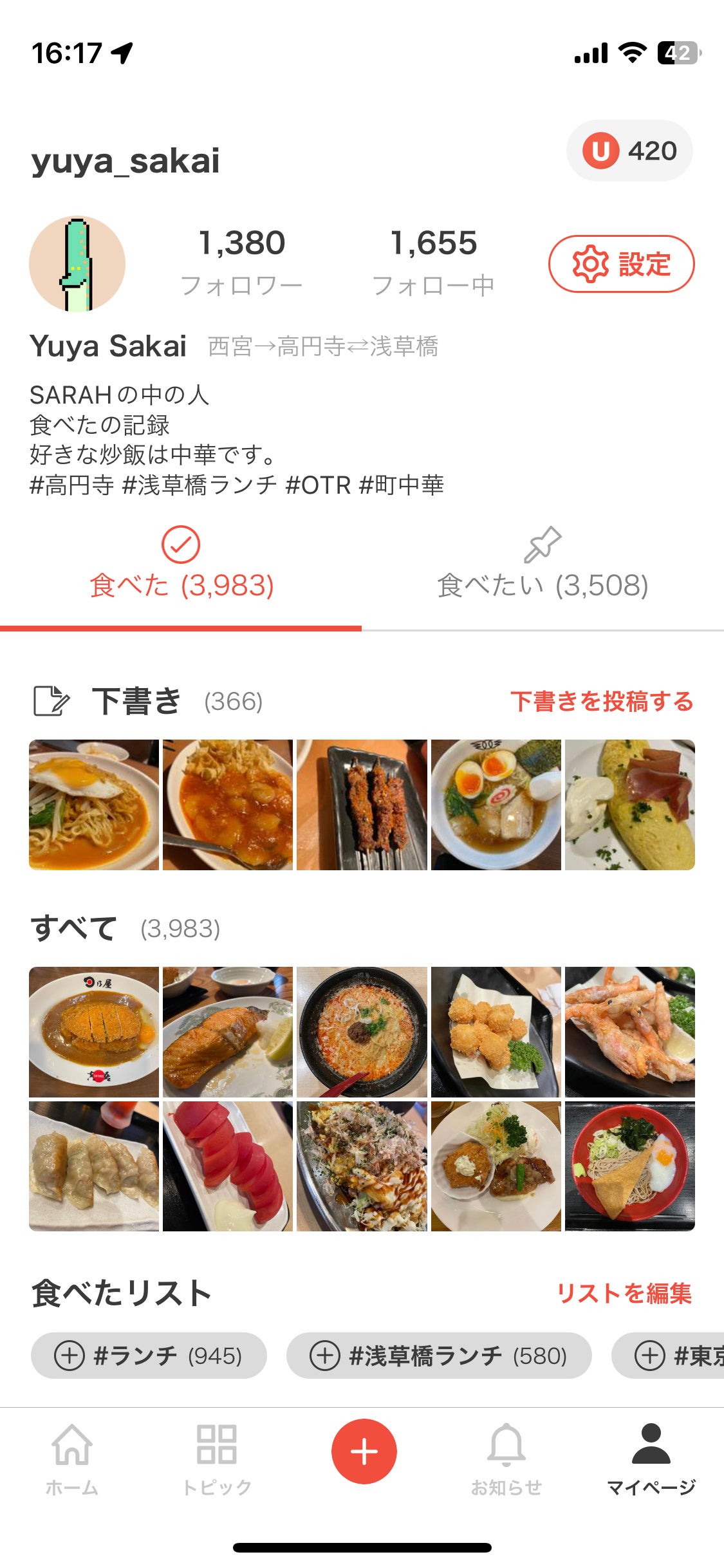Go to the ホーム tab

tap(71, 1460)
